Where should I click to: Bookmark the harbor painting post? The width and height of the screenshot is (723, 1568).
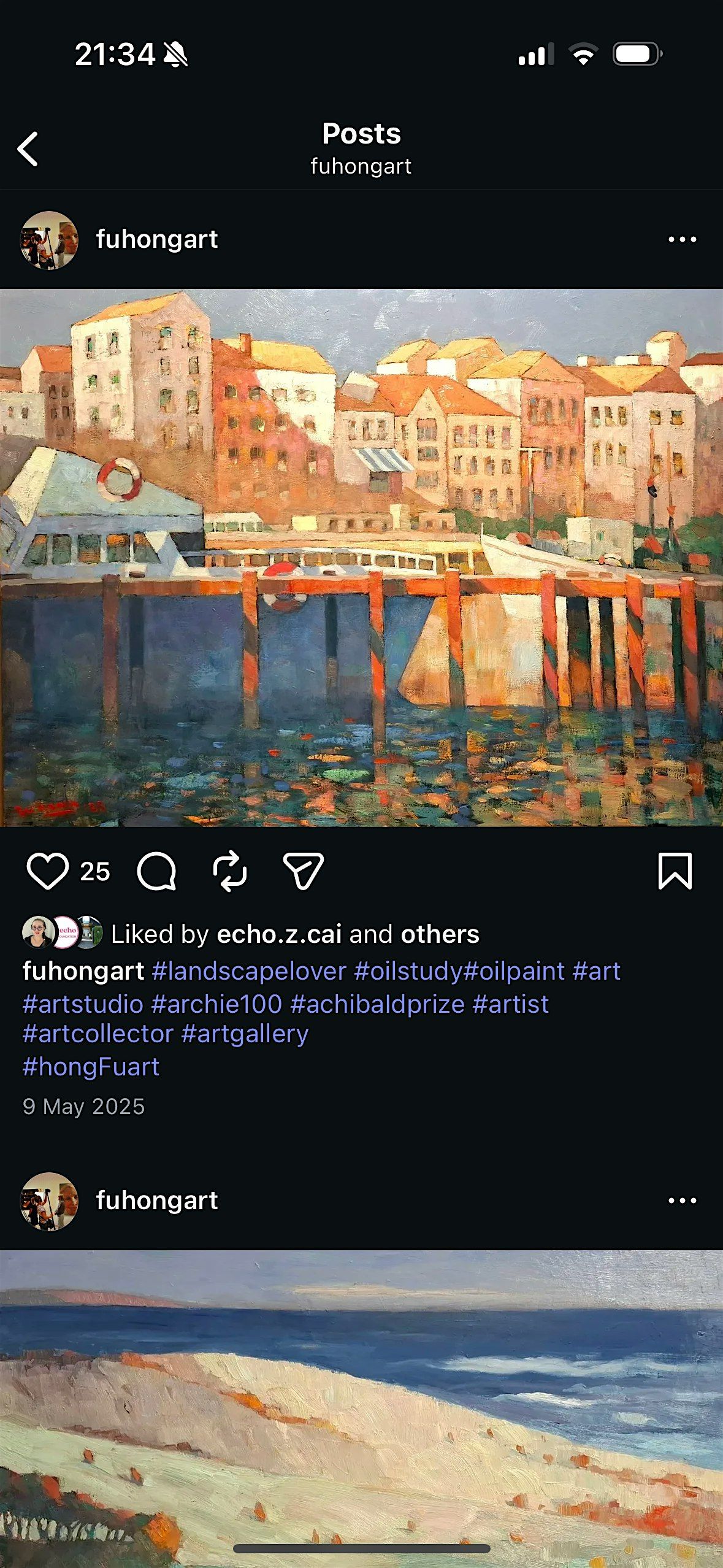point(675,870)
